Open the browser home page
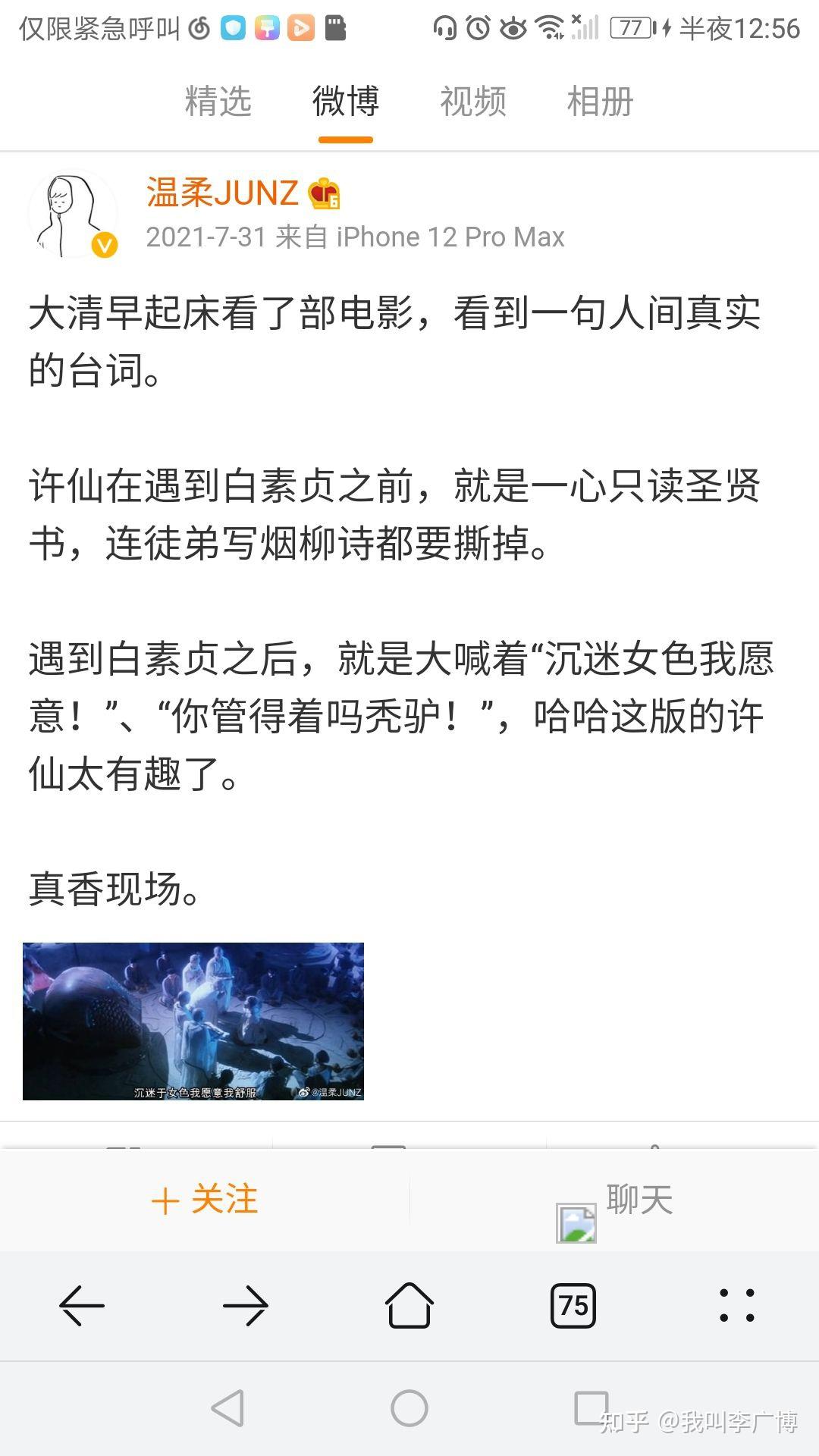Image resolution: width=819 pixels, height=1456 pixels. [409, 1306]
